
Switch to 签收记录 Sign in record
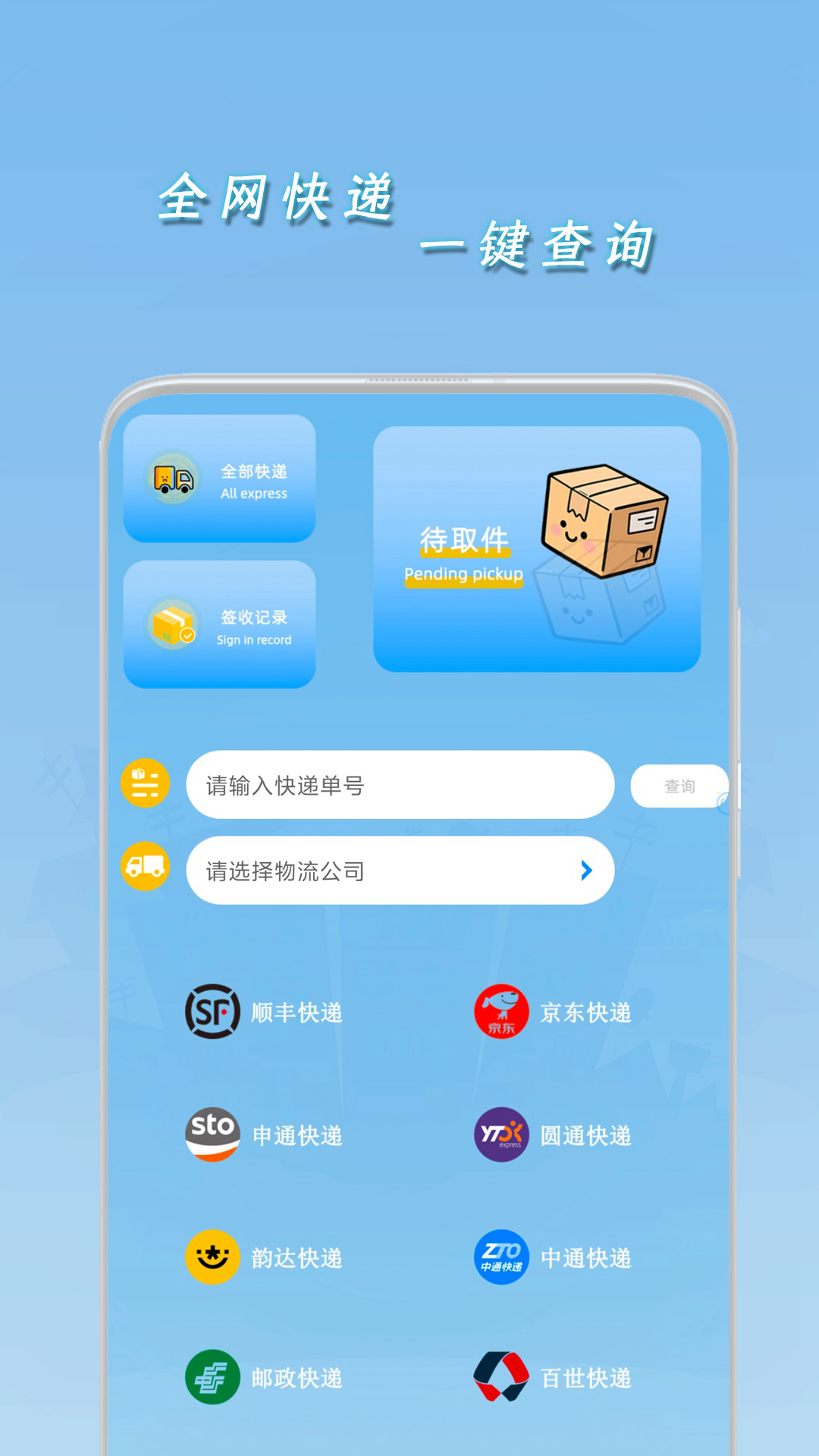220,624
